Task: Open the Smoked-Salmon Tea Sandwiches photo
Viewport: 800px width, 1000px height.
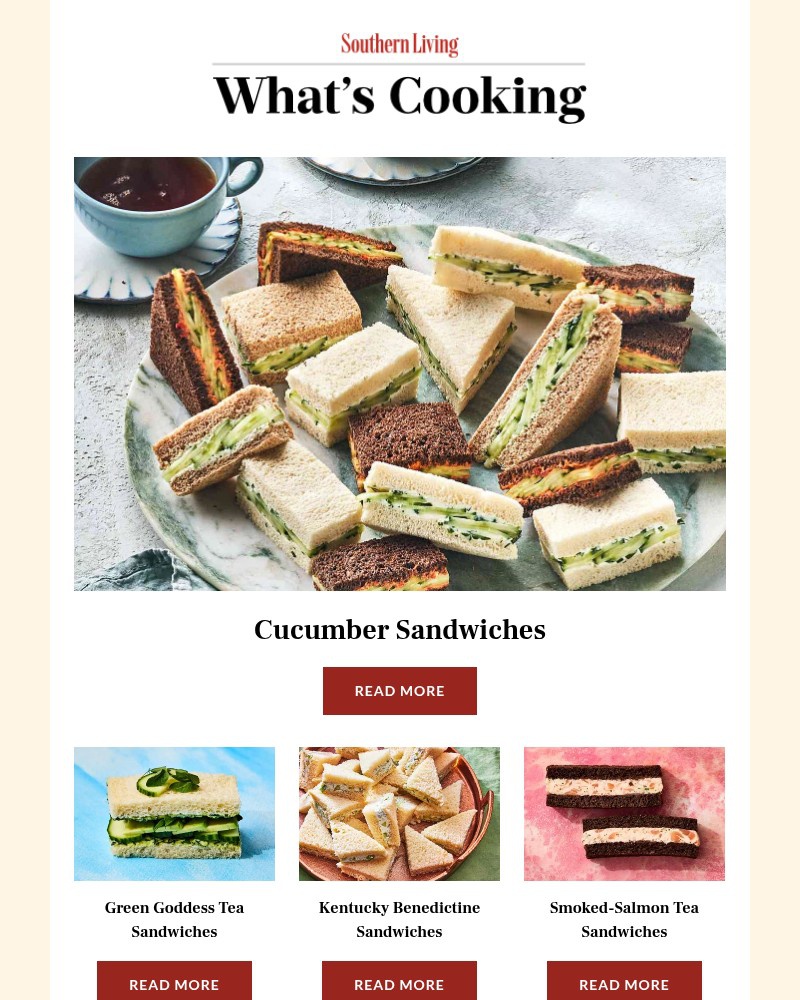Action: click(624, 813)
